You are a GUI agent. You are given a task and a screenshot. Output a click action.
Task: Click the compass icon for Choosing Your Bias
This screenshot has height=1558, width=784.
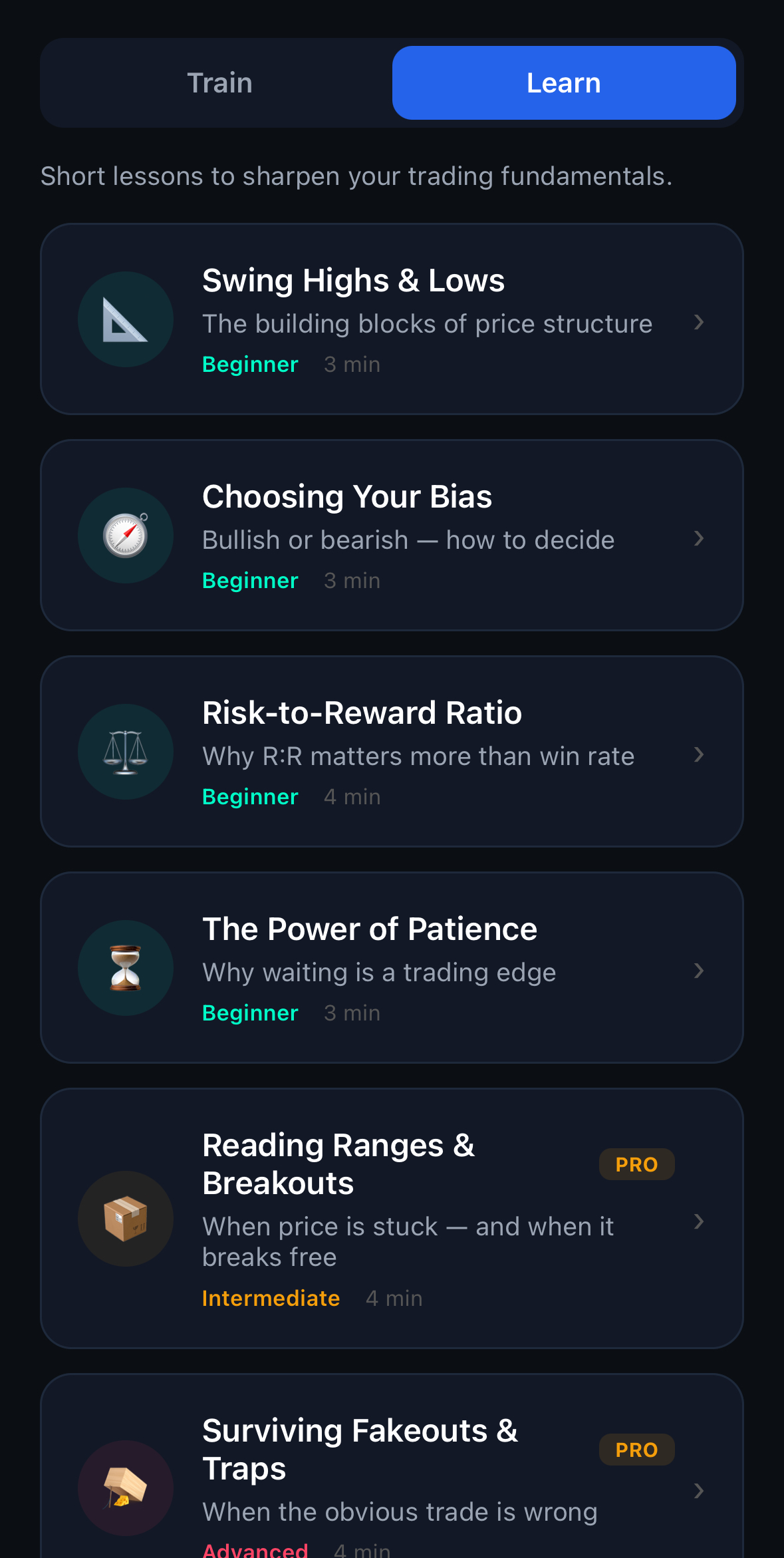pyautogui.click(x=125, y=536)
